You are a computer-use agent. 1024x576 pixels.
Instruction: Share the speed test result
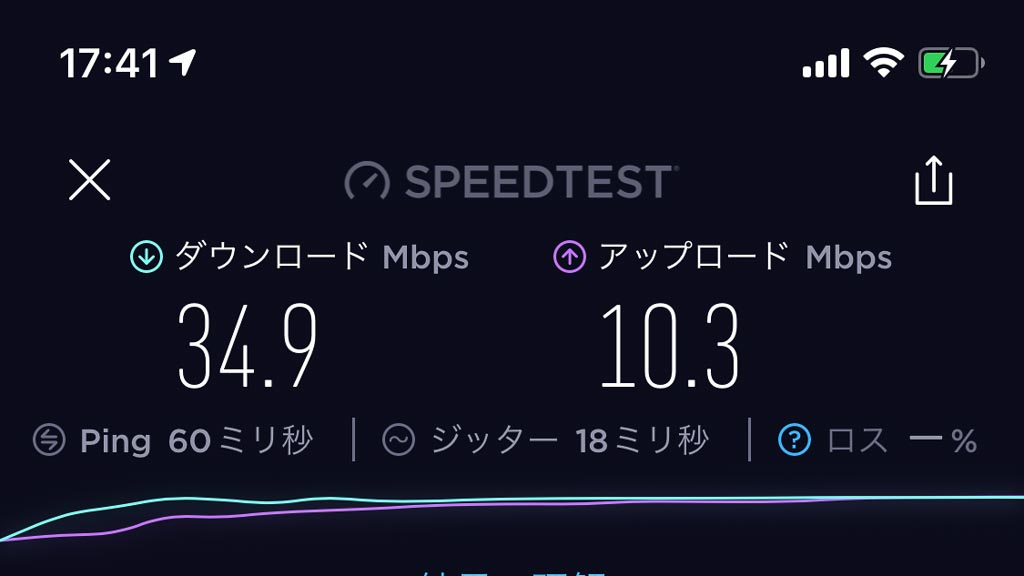[x=933, y=182]
